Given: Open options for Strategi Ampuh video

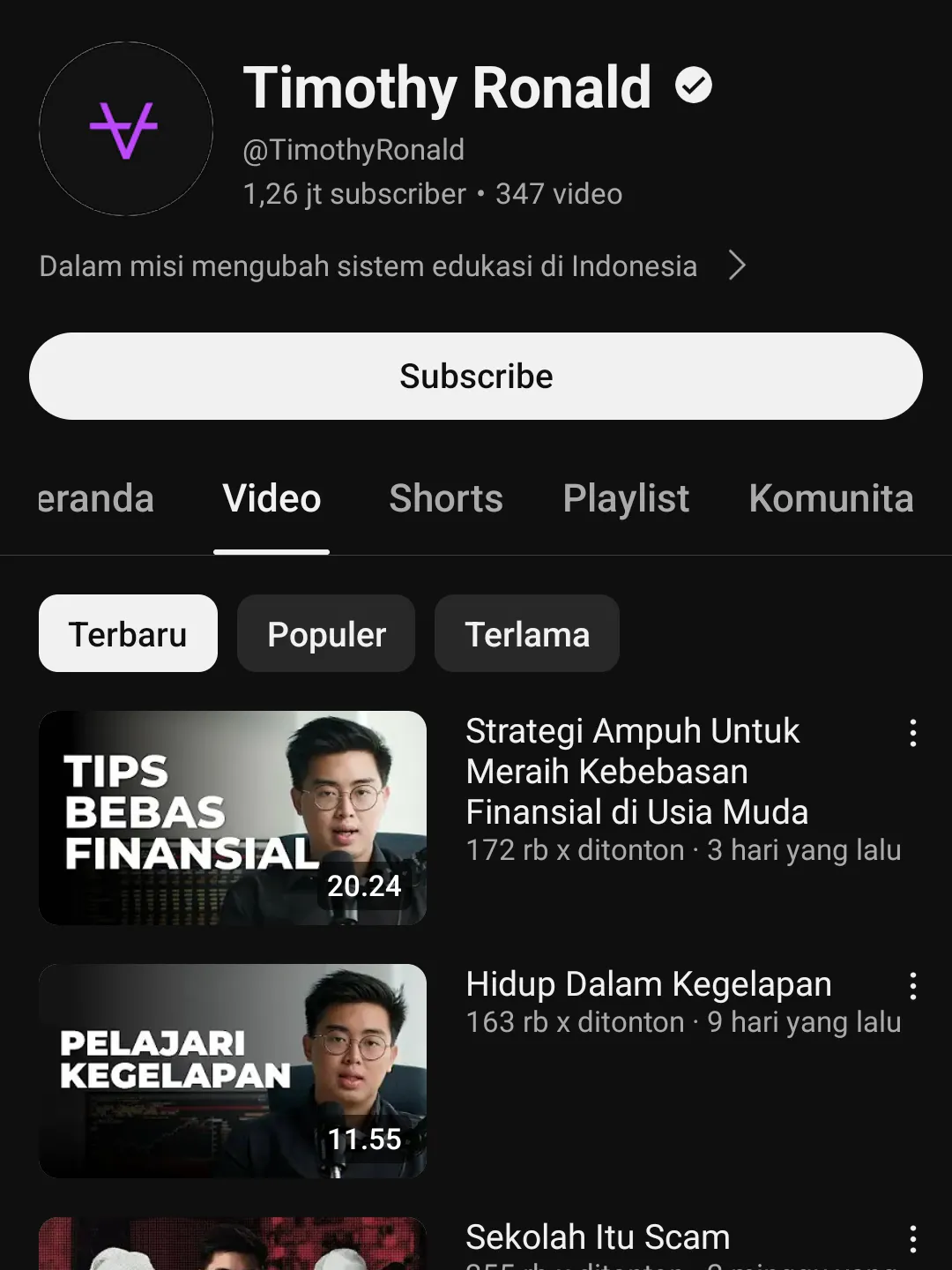Looking at the screenshot, I should pyautogui.click(x=913, y=733).
